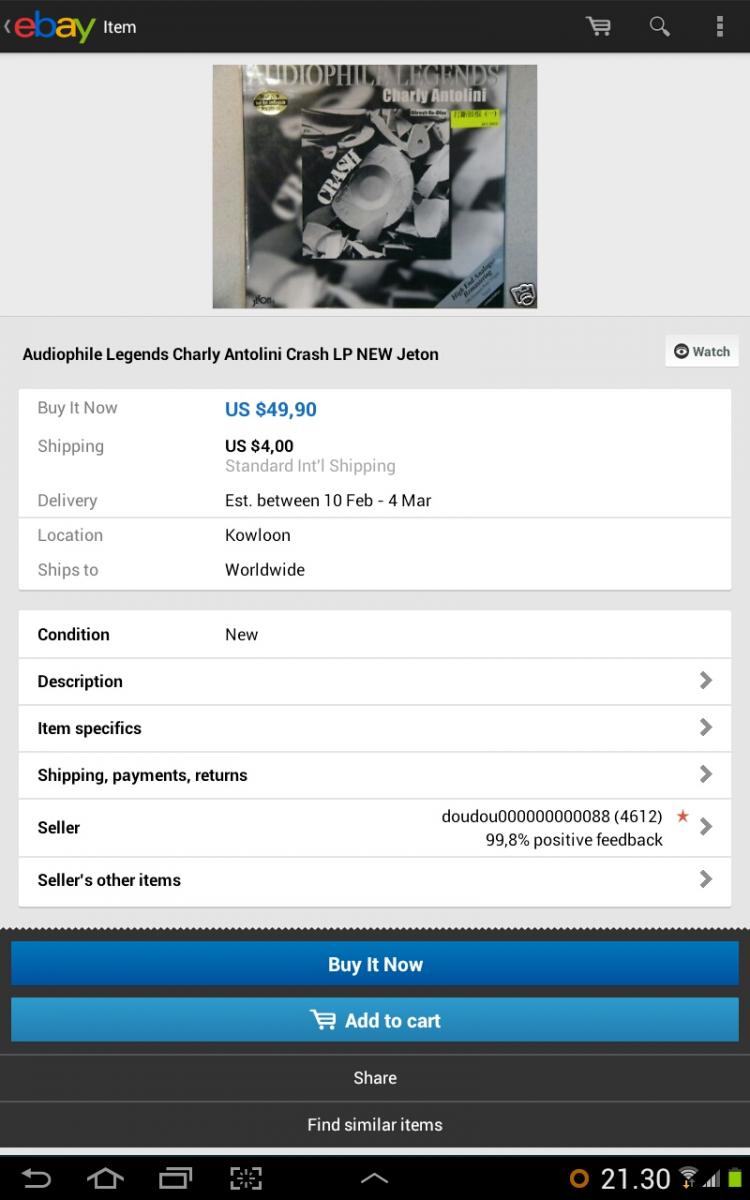Image resolution: width=750 pixels, height=1200 pixels.
Task: Find similar items
Action: click(x=375, y=1124)
